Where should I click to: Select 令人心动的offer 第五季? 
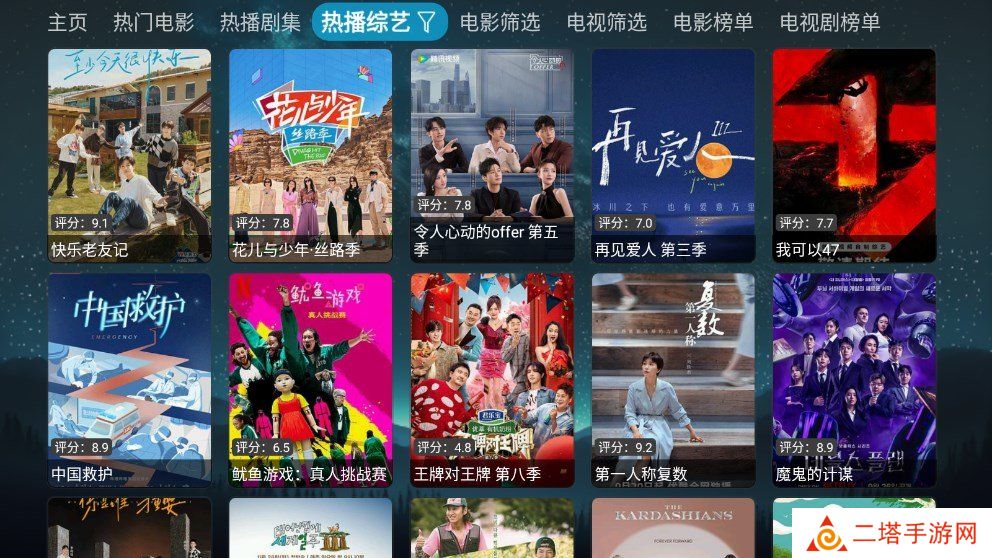pos(492,155)
